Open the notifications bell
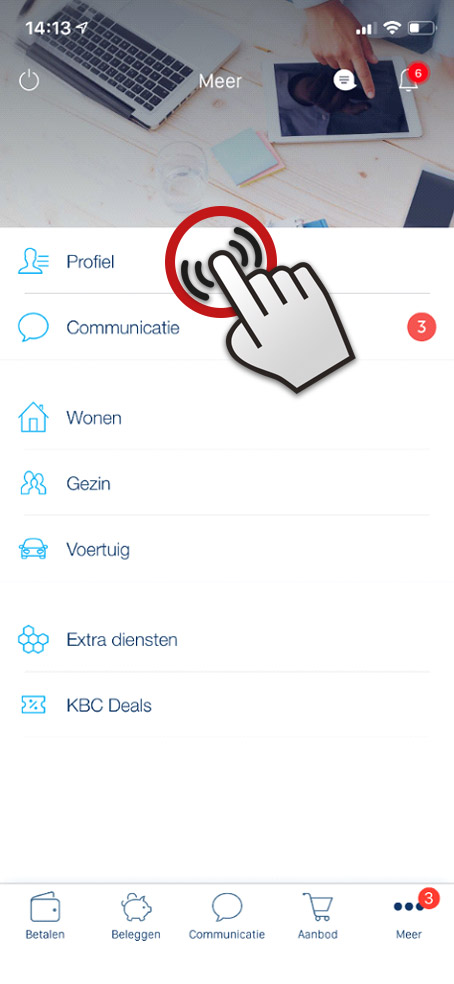Screen dimensions: 454x984 [x=409, y=78]
